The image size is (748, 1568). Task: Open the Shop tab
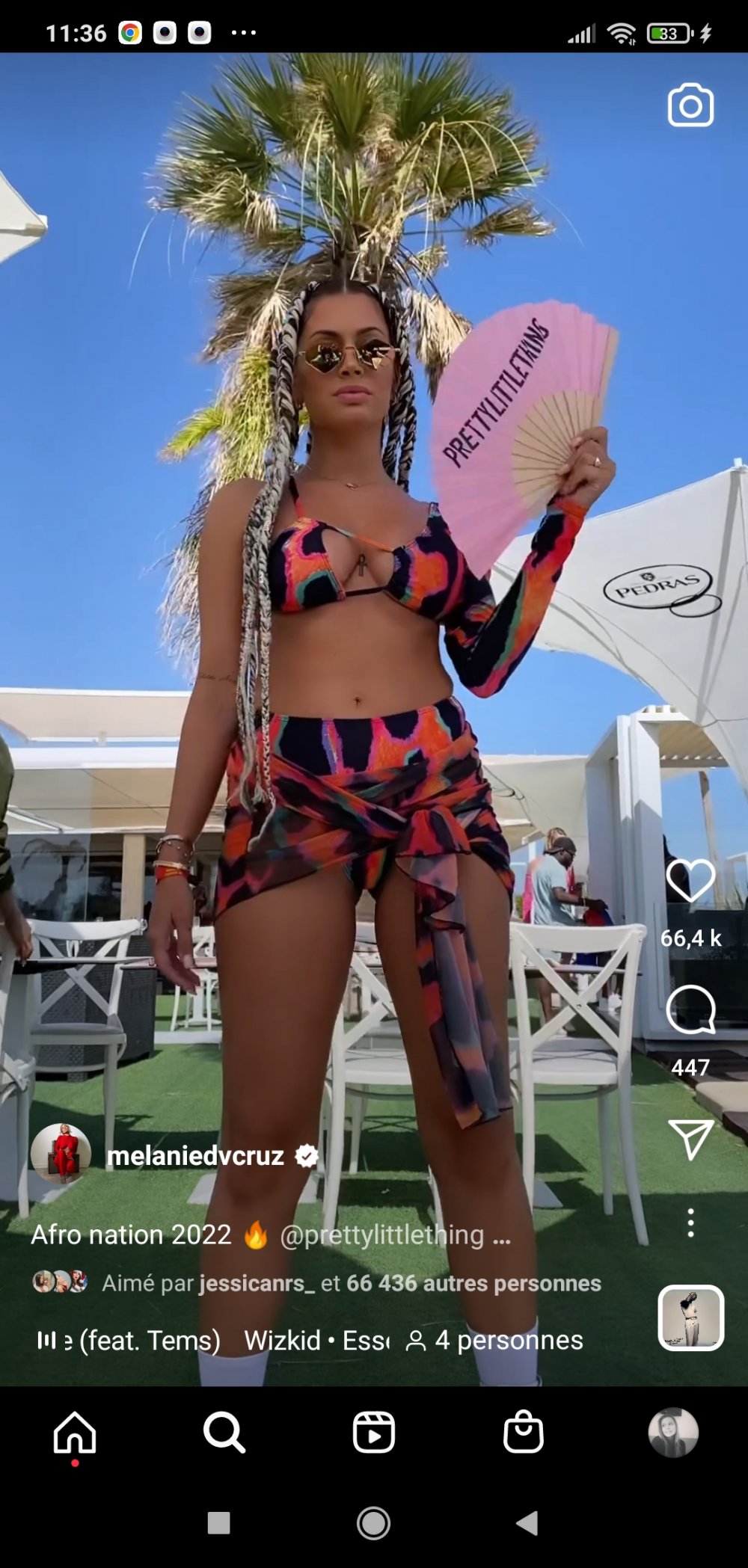tap(524, 1433)
